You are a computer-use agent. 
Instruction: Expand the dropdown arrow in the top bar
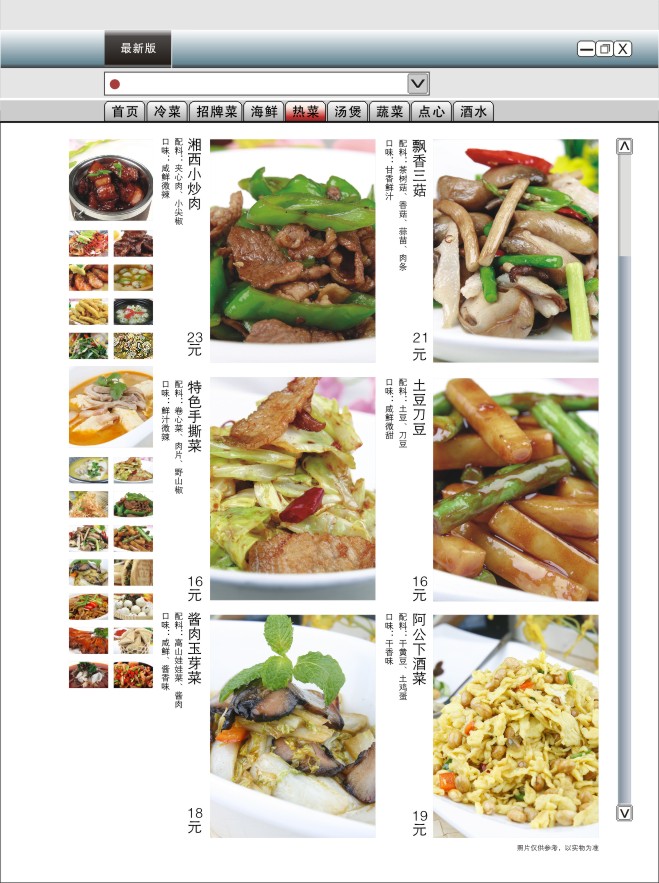coord(418,83)
